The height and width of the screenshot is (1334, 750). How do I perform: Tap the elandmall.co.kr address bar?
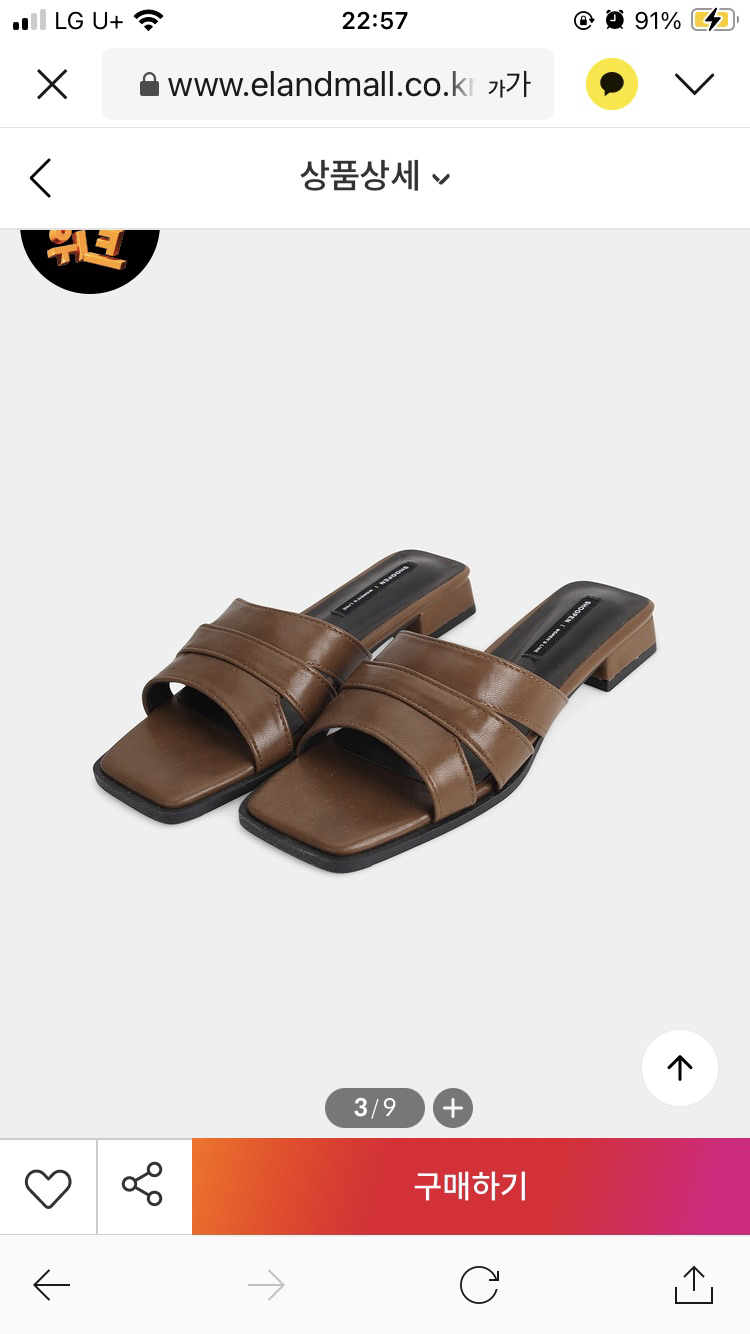pyautogui.click(x=310, y=85)
